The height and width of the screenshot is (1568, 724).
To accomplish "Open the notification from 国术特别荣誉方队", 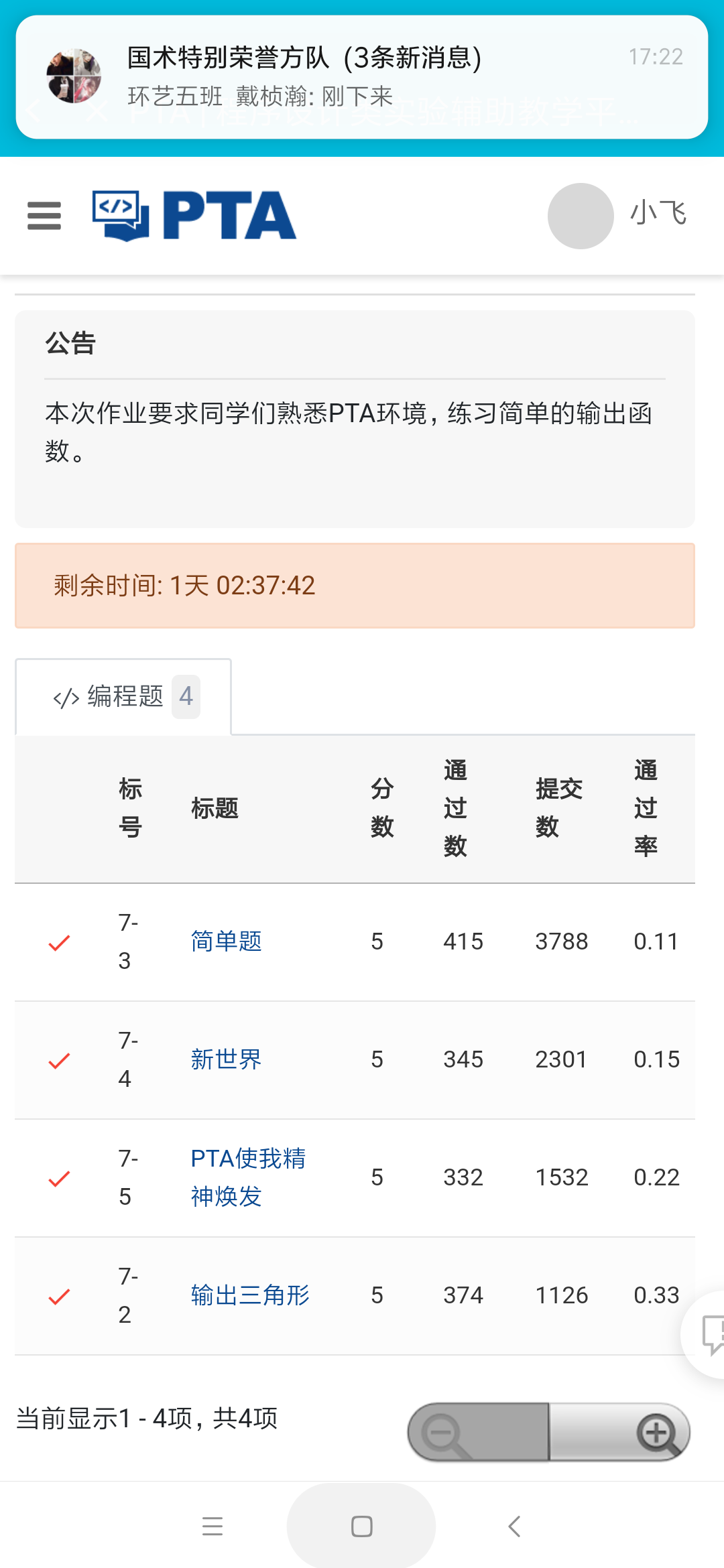I will pyautogui.click(x=362, y=77).
